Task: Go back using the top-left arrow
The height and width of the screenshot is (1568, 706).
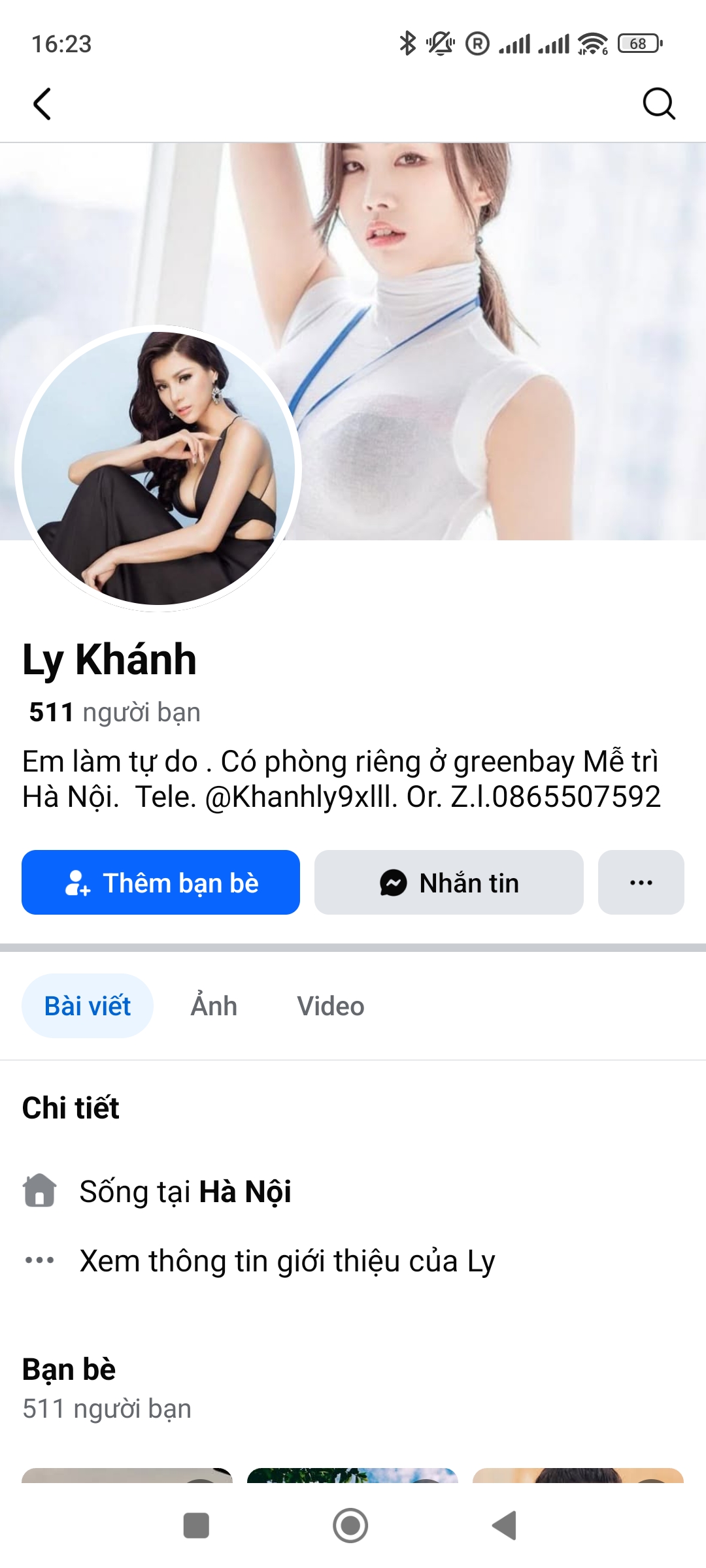Action: 42,104
